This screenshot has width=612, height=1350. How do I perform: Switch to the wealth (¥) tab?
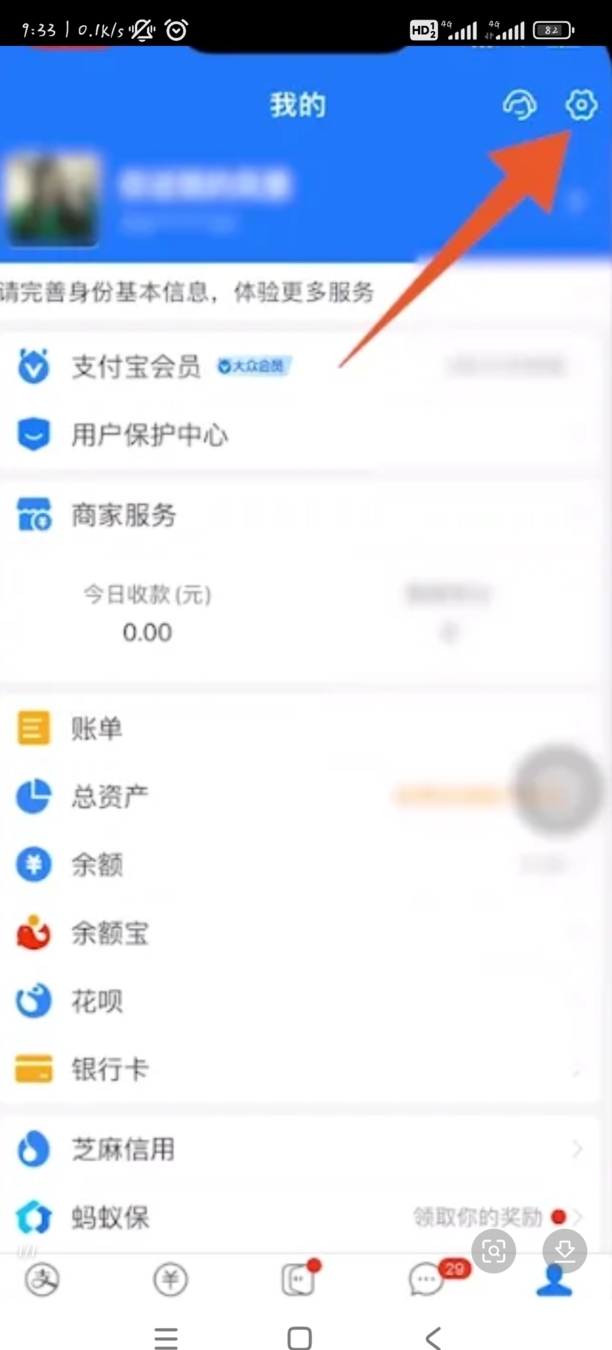[x=170, y=1279]
